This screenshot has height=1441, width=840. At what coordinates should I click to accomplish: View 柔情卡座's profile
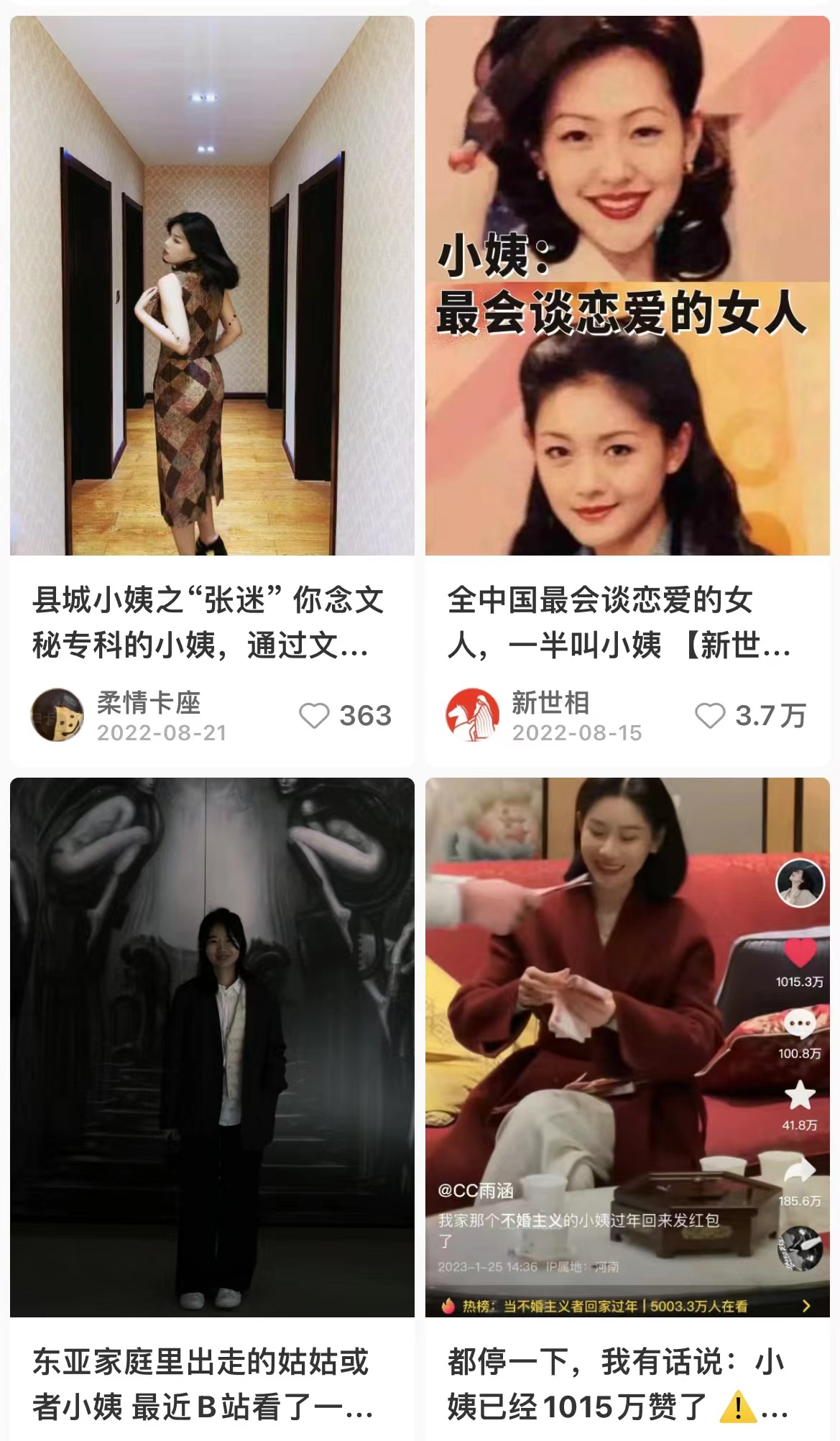pyautogui.click(x=57, y=715)
